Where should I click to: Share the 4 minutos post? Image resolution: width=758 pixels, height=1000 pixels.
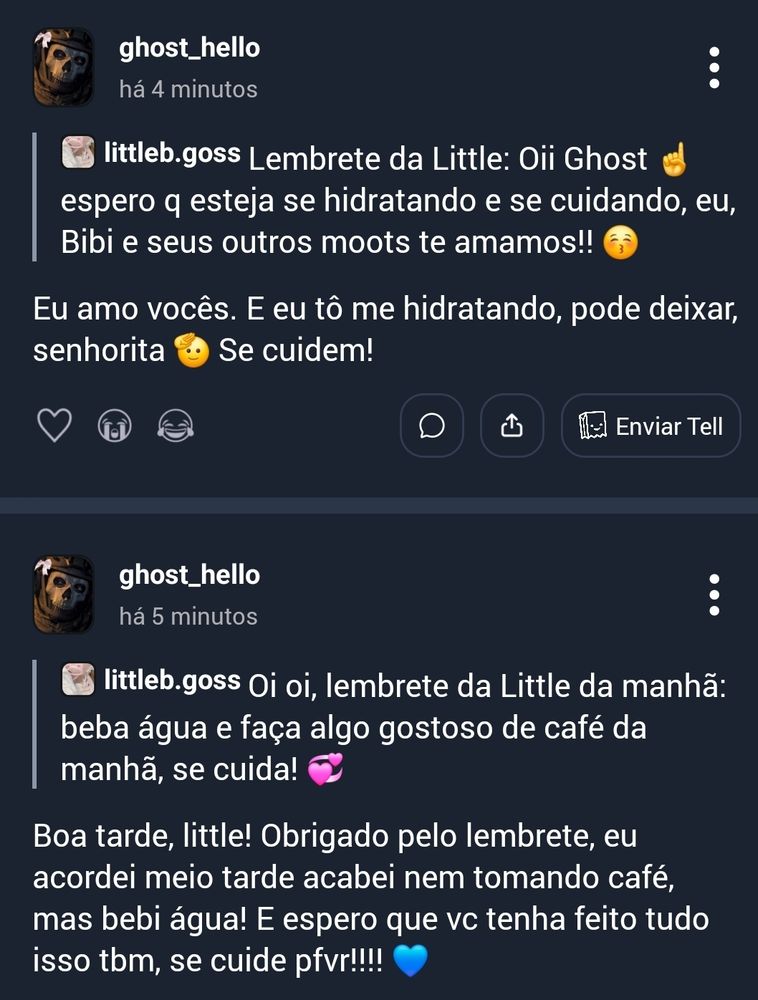(512, 426)
